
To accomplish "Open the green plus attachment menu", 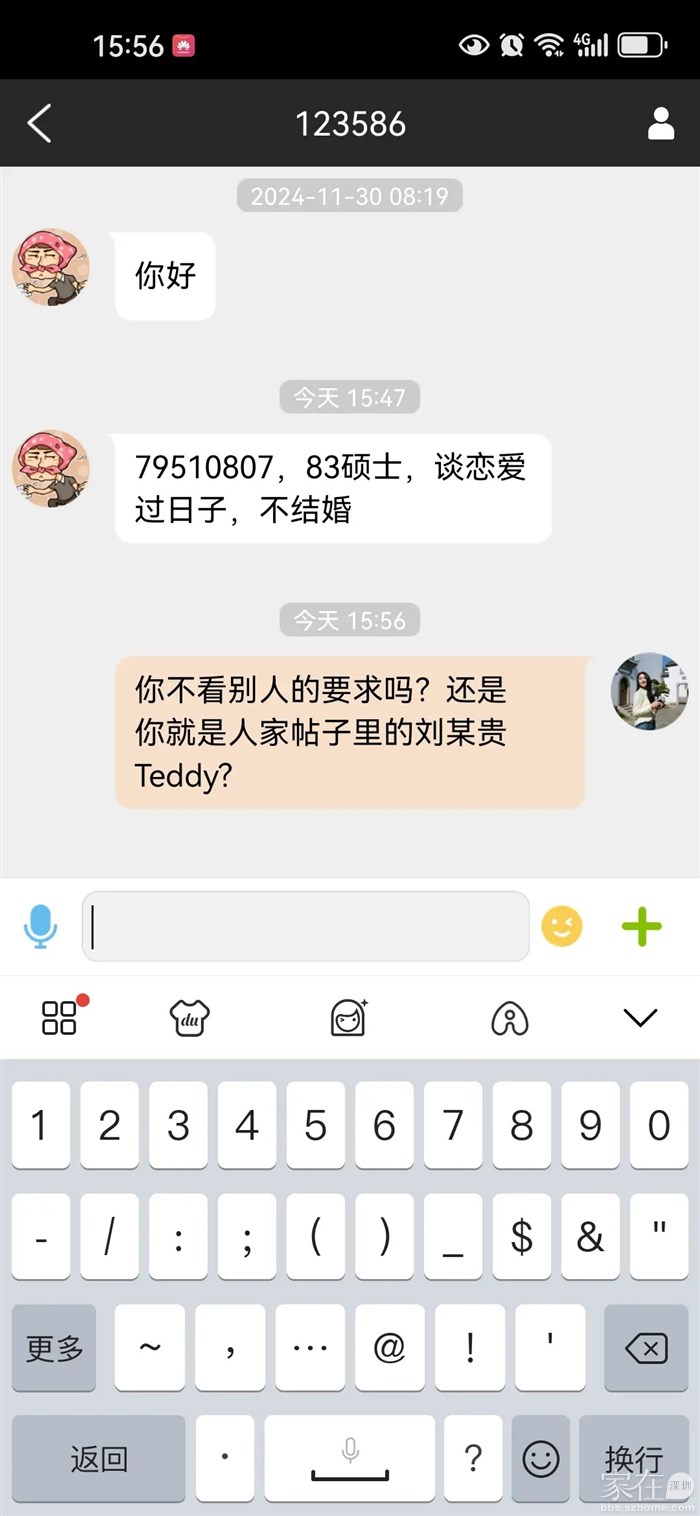I will pos(641,927).
